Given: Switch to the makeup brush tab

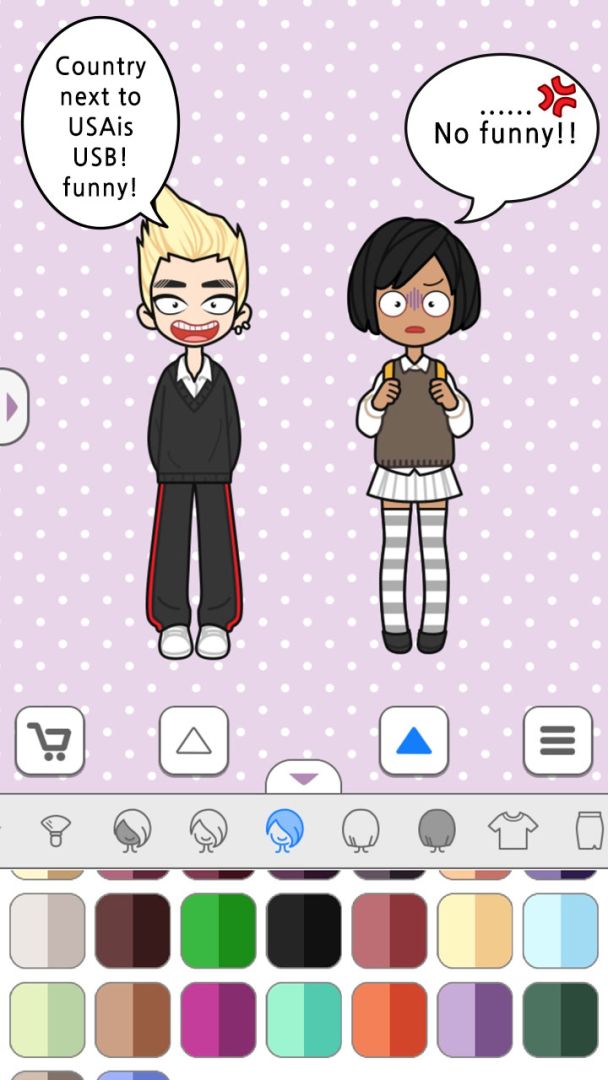Looking at the screenshot, I should pos(56,831).
